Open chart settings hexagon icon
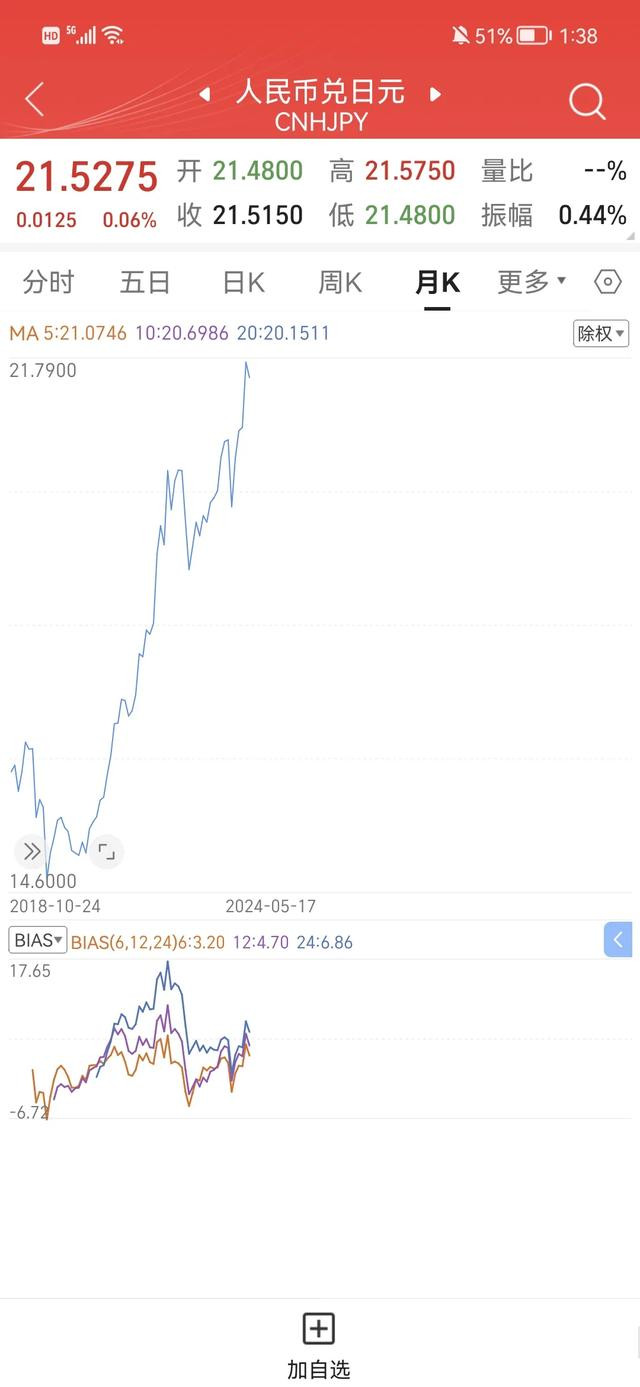This screenshot has width=640, height=1387. pyautogui.click(x=608, y=282)
